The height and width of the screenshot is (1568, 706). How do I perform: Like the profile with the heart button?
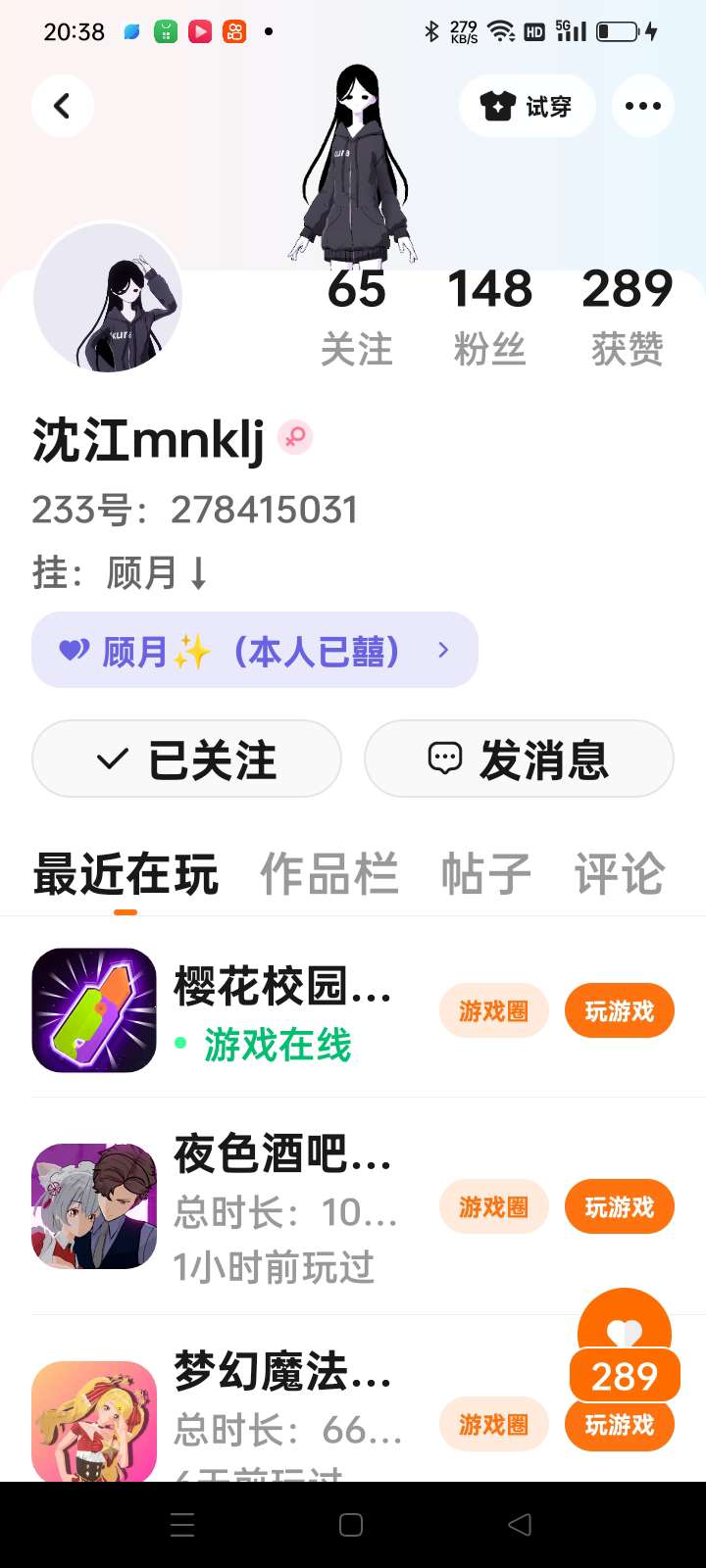point(625,1333)
